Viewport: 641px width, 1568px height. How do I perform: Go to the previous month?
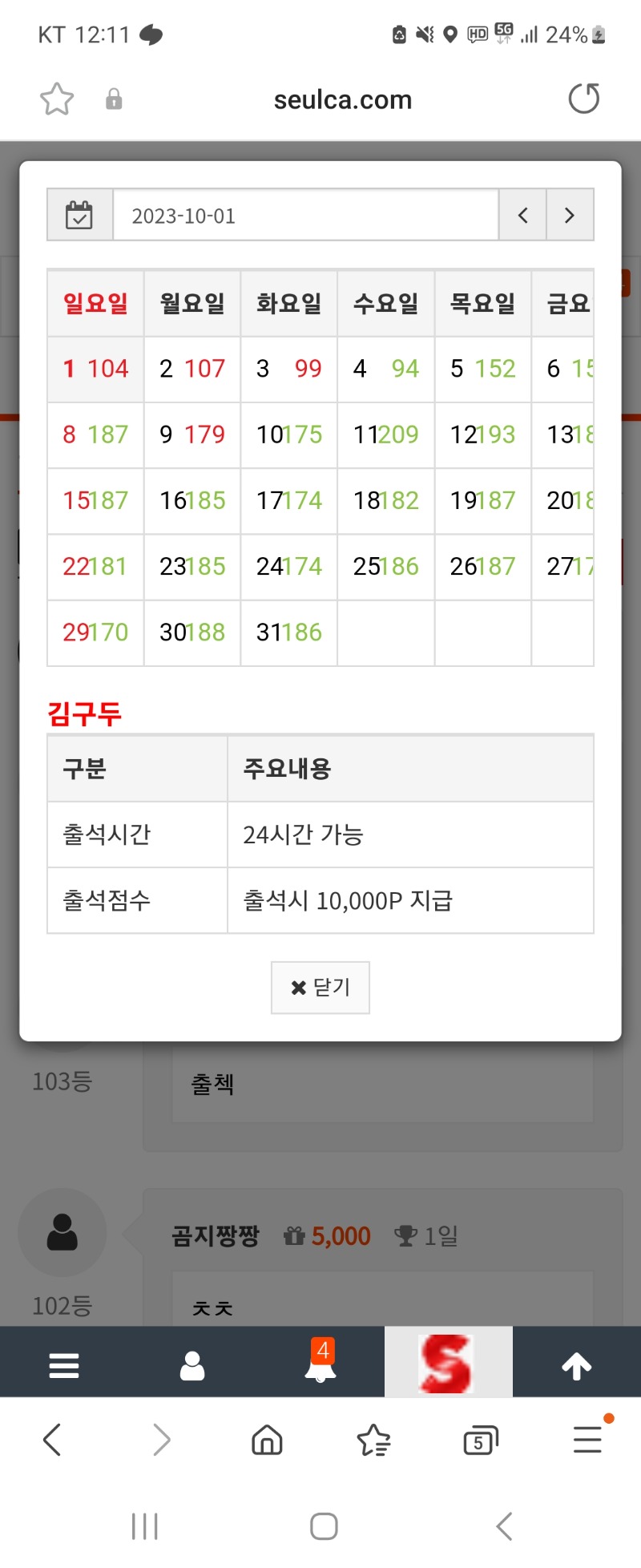click(522, 215)
